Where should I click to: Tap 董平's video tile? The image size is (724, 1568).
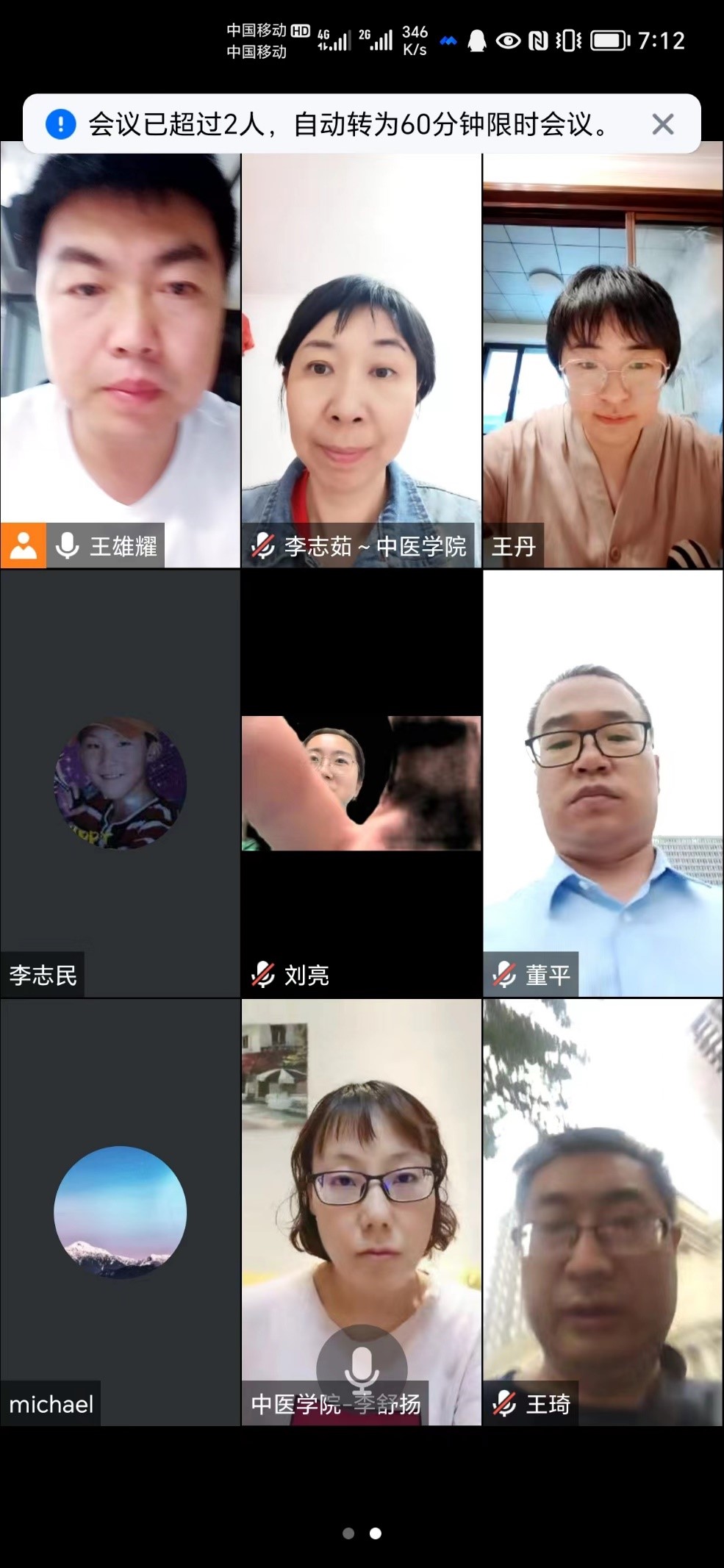(603, 783)
